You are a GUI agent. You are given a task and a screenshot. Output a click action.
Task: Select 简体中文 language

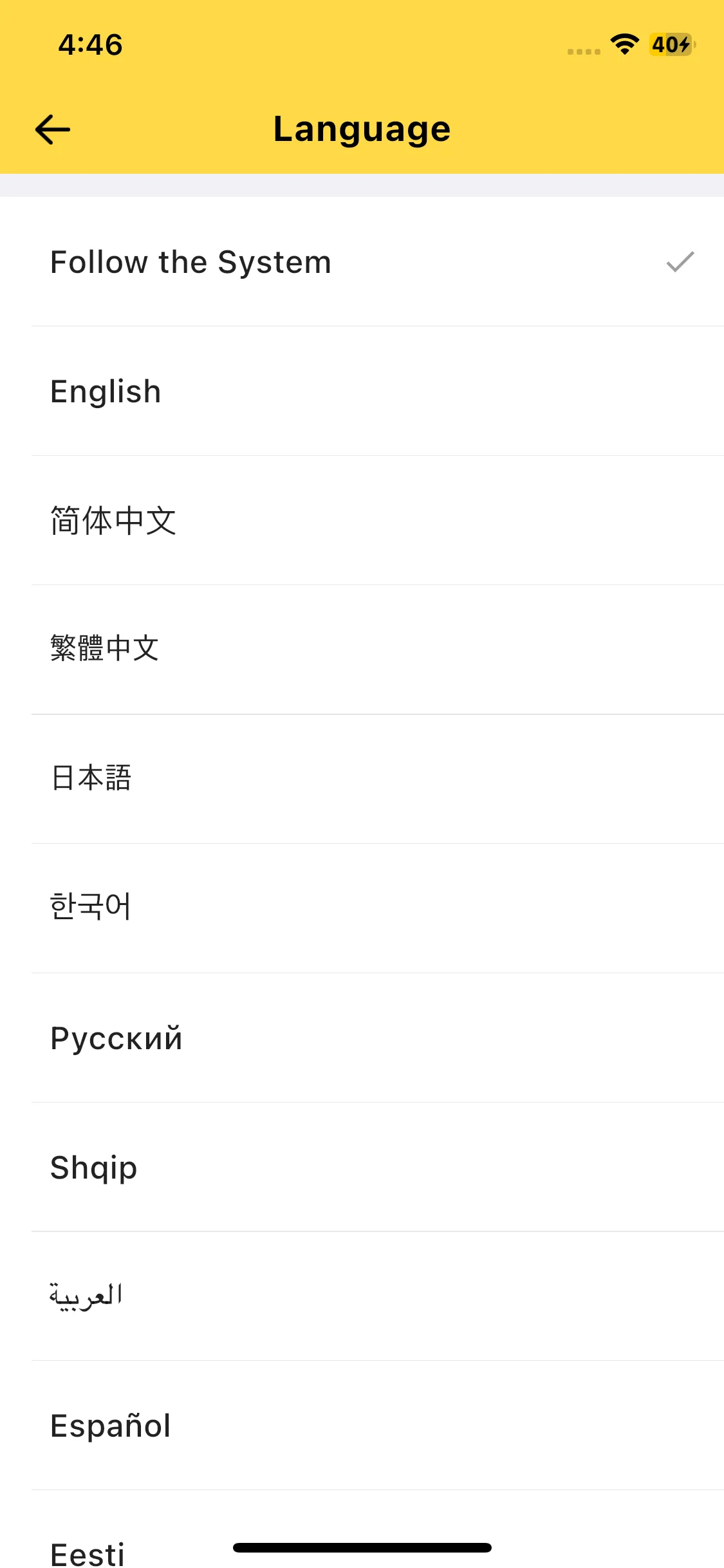362,521
